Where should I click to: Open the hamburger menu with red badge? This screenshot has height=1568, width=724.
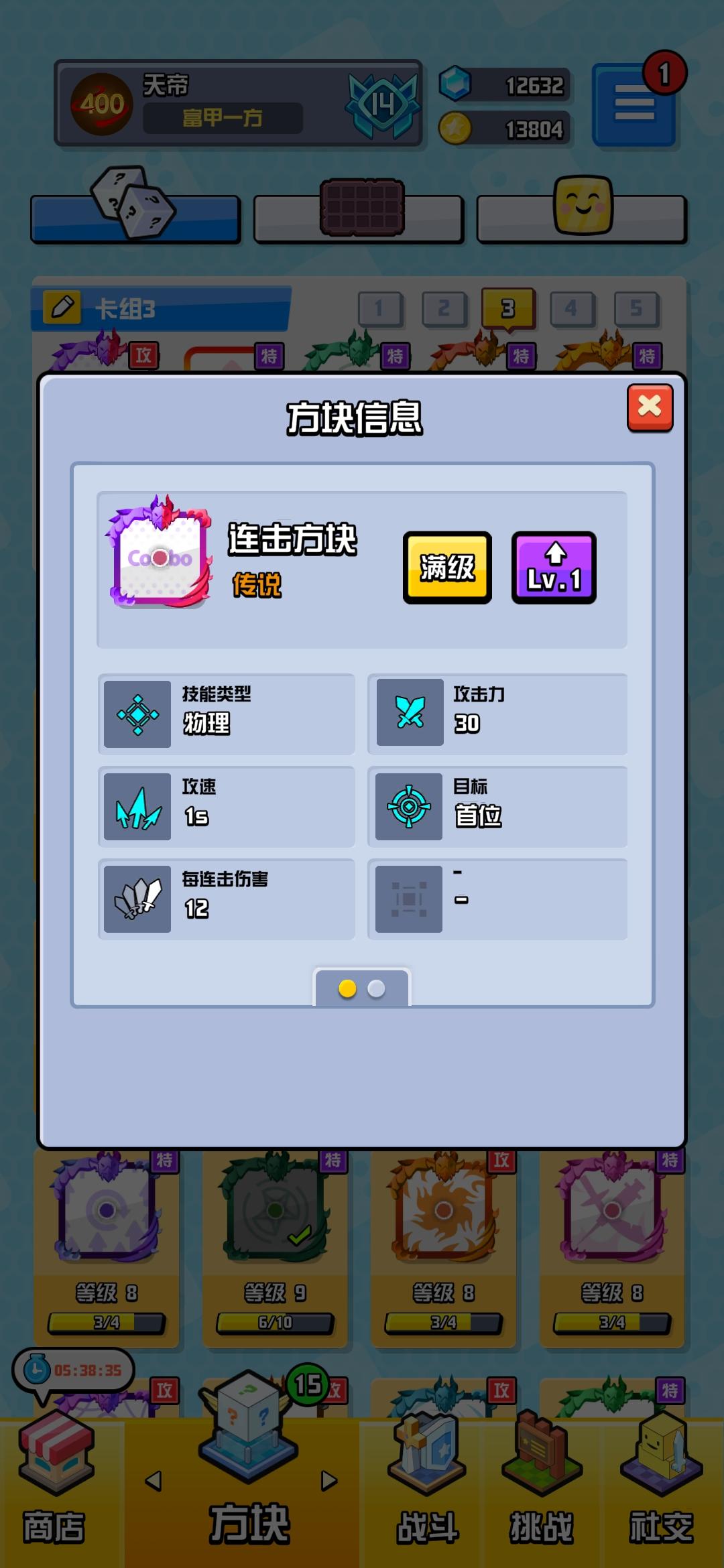[633, 105]
